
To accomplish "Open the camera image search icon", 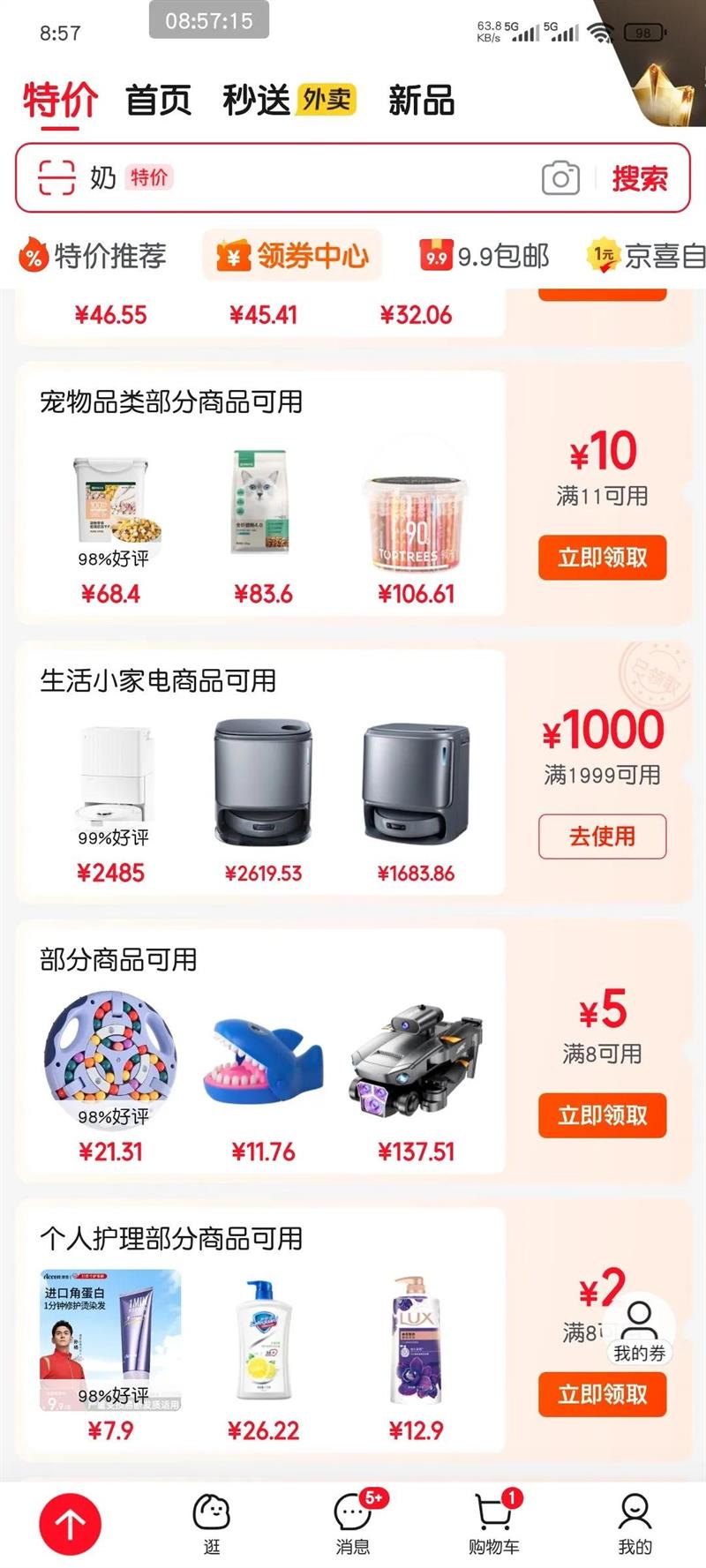I will 560,178.
